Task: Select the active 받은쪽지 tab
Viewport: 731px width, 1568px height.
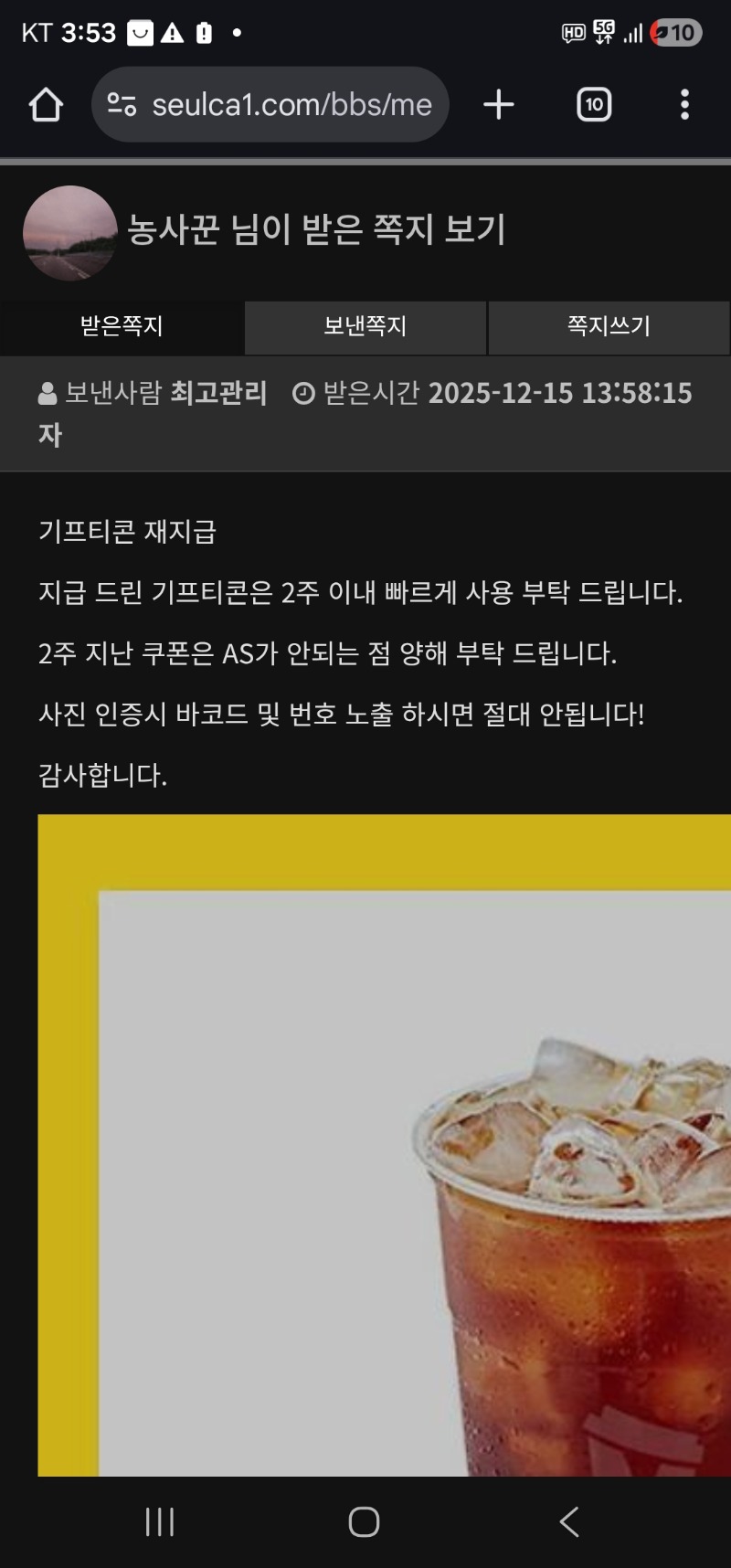Action: (x=122, y=327)
